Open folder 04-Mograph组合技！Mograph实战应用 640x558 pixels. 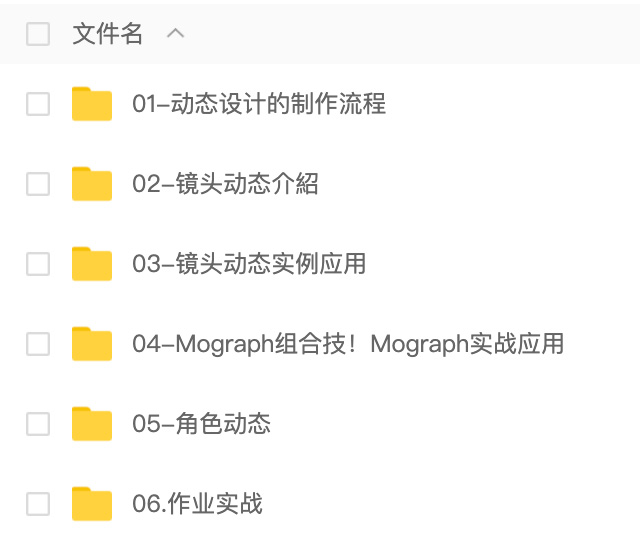point(347,344)
